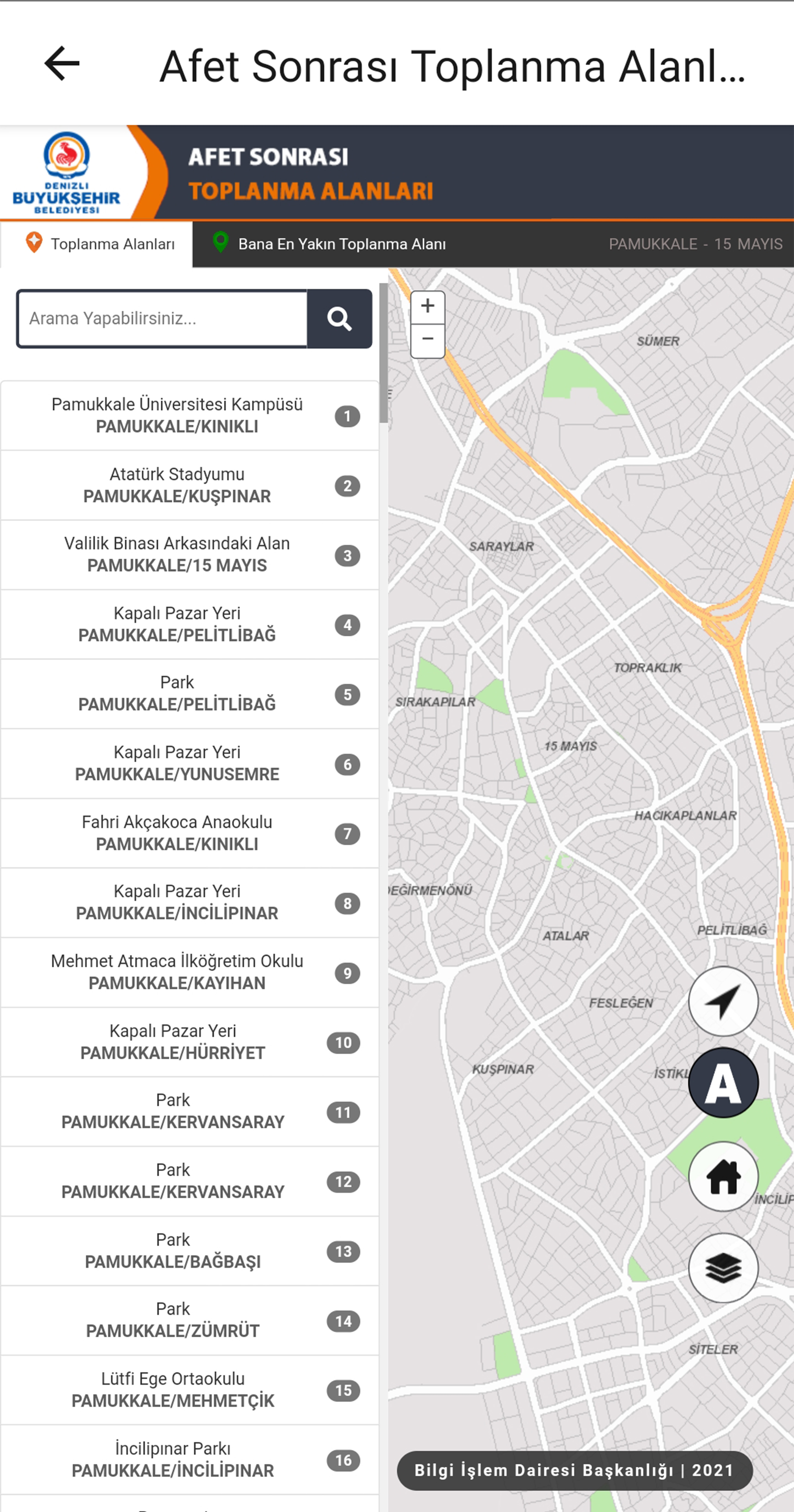Reset map with the home button
The width and height of the screenshot is (794, 1512).
pos(723,1176)
